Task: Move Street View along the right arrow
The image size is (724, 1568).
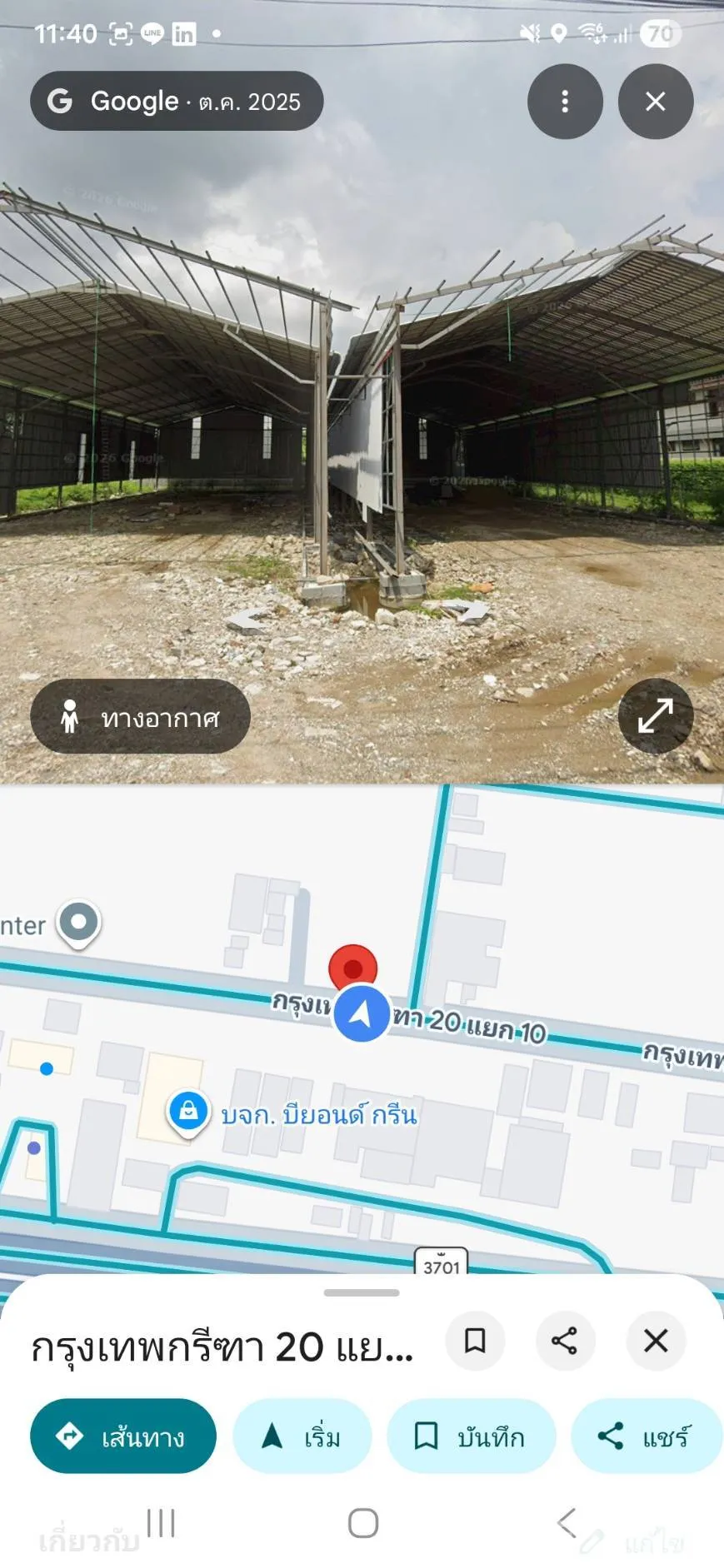Action: click(467, 612)
